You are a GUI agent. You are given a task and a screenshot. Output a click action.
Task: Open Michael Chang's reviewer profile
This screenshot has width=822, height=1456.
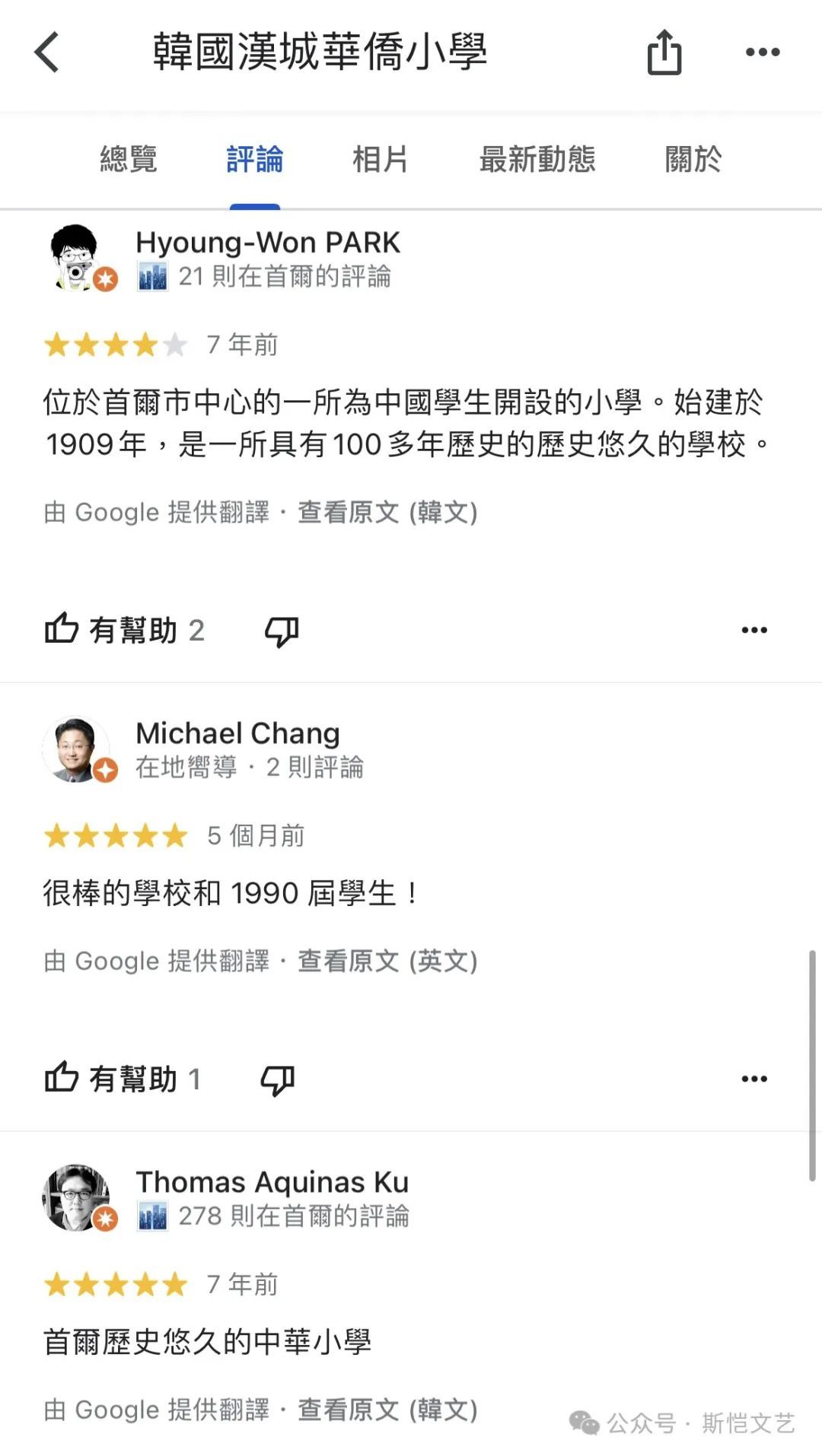pos(237,734)
